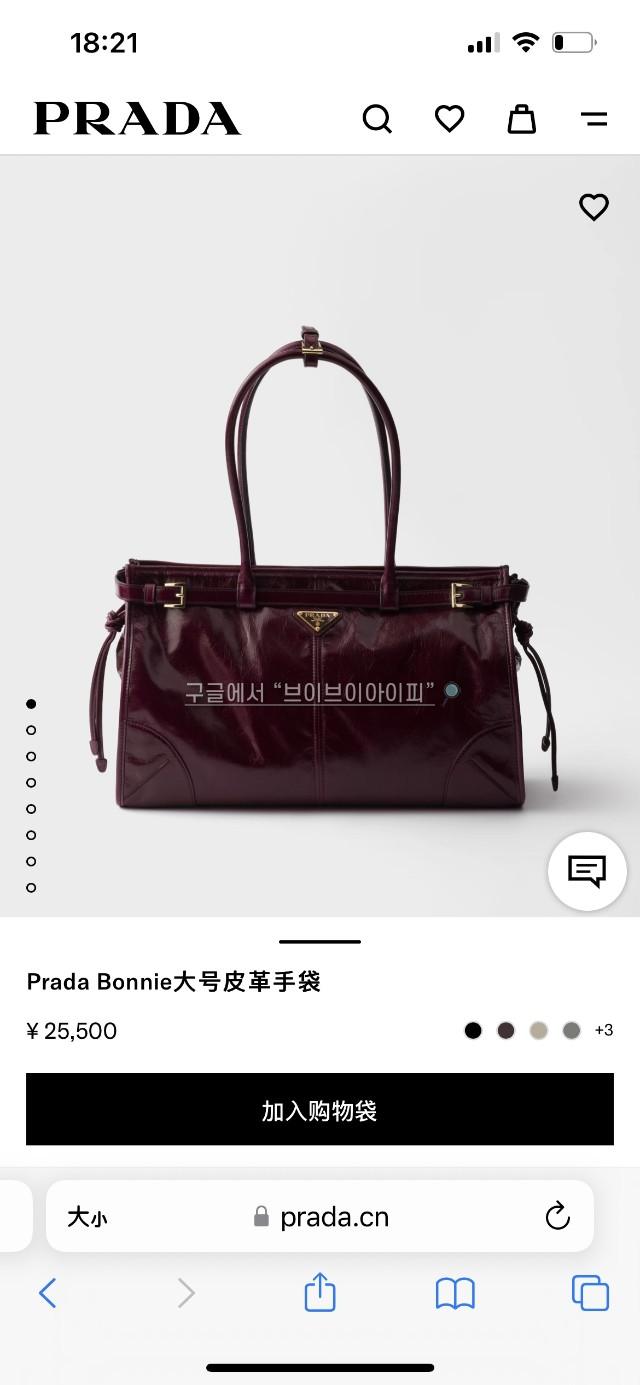Select the dark brown color swatch
Screen dimensions: 640x1385
click(506, 1030)
